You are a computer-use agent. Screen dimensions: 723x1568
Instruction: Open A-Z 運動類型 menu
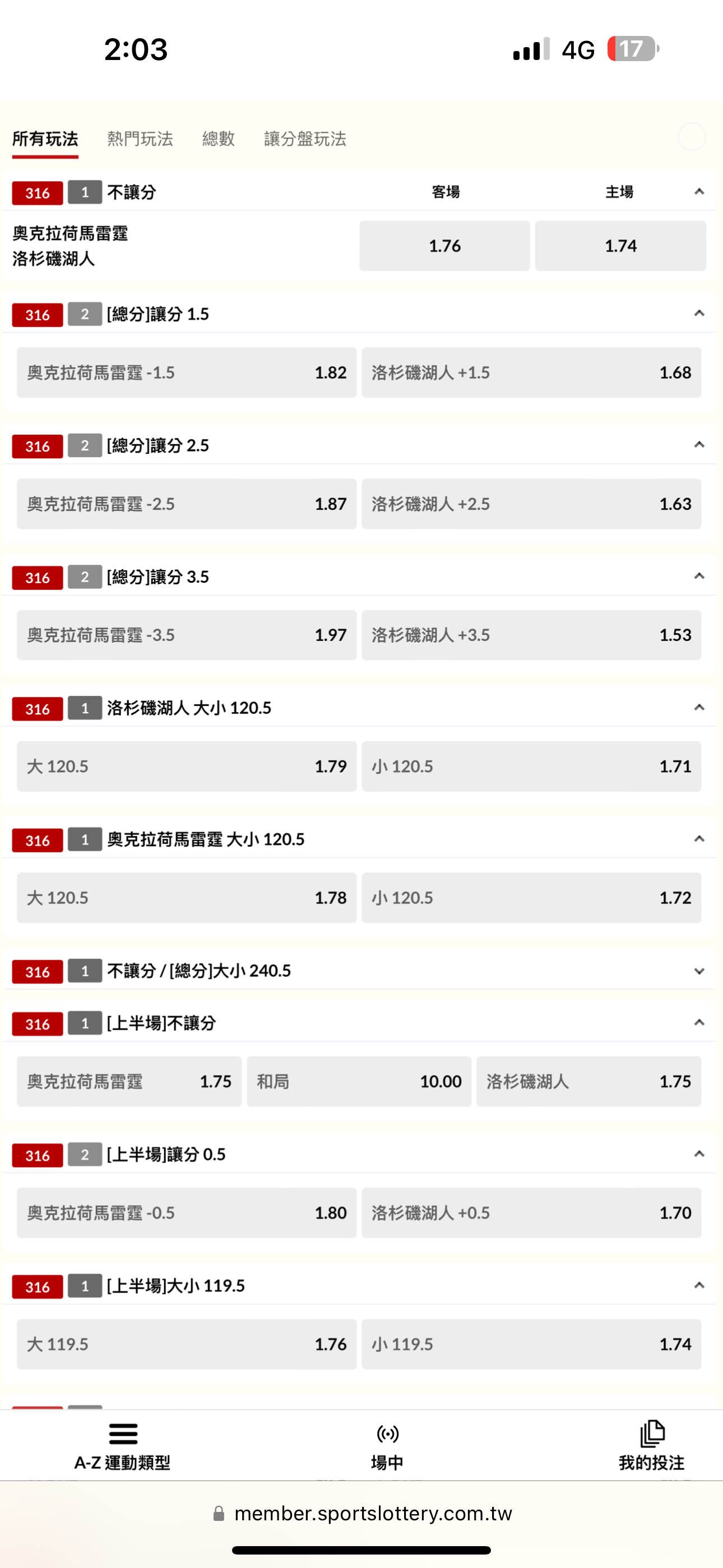coord(122,1446)
